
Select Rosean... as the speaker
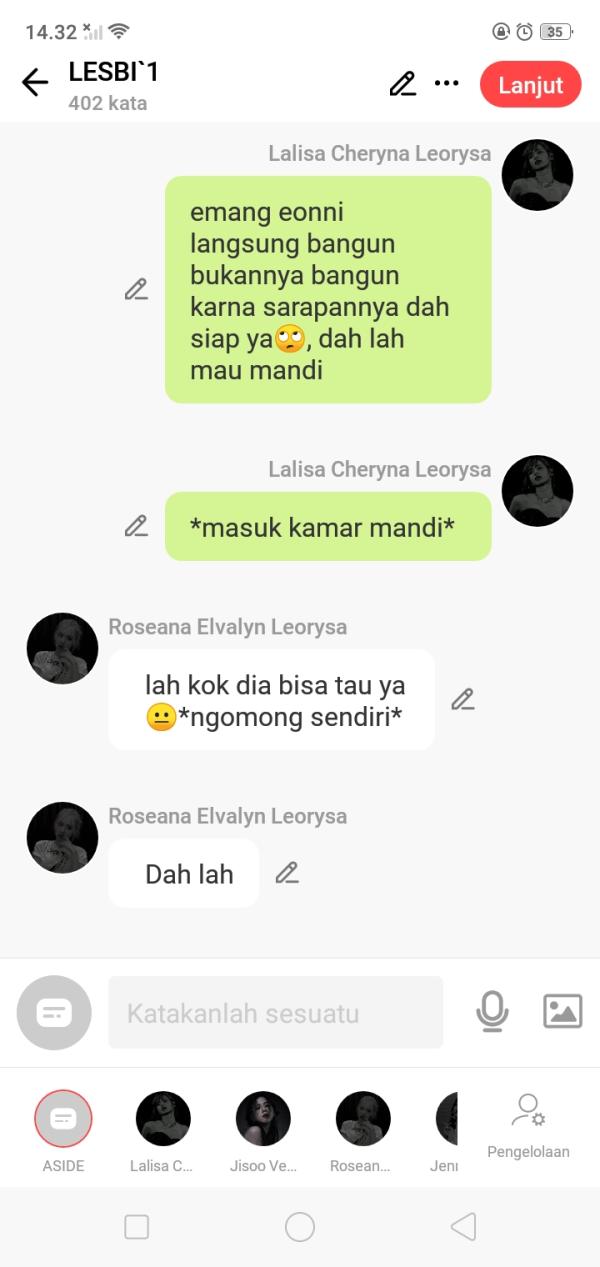[363, 1119]
